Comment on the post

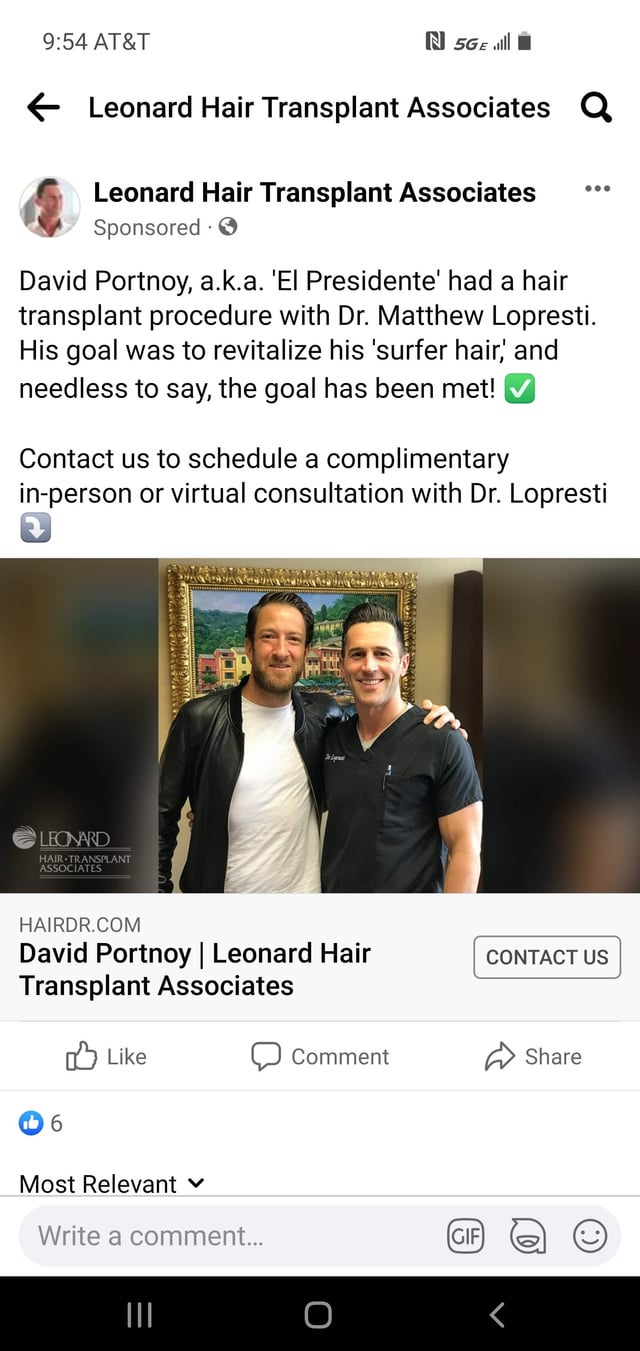coord(320,1056)
